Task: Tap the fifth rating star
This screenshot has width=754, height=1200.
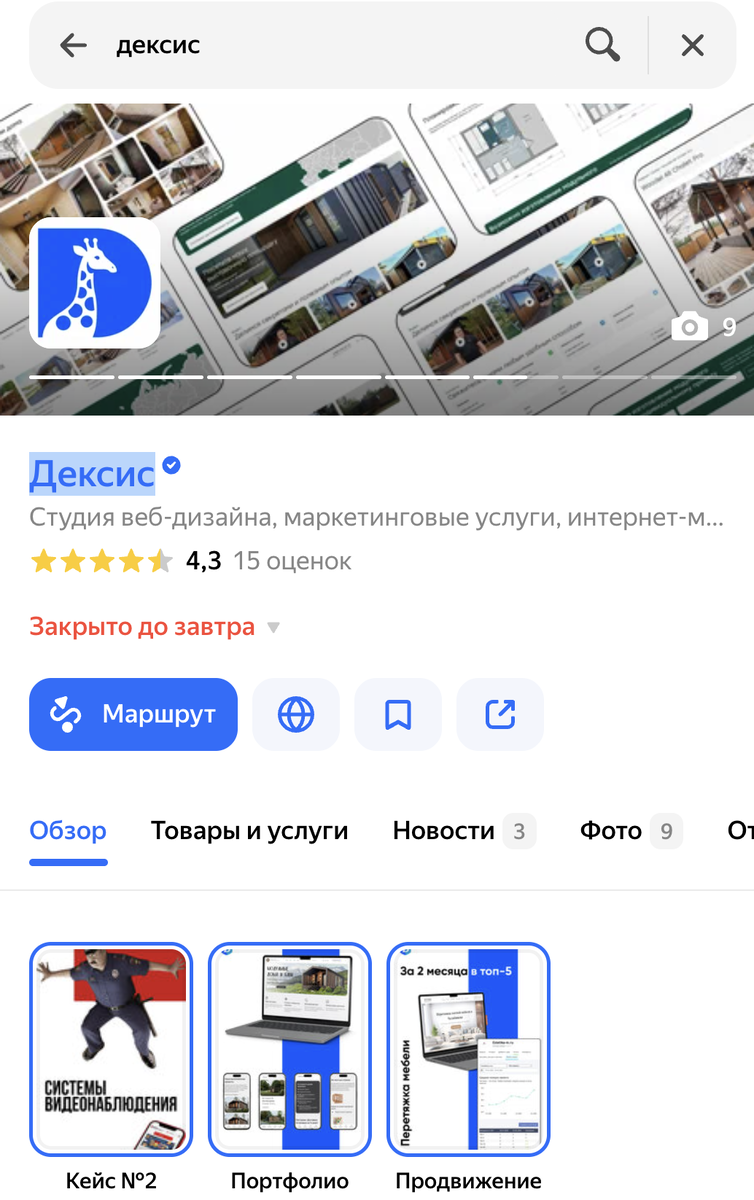Action: point(158,561)
